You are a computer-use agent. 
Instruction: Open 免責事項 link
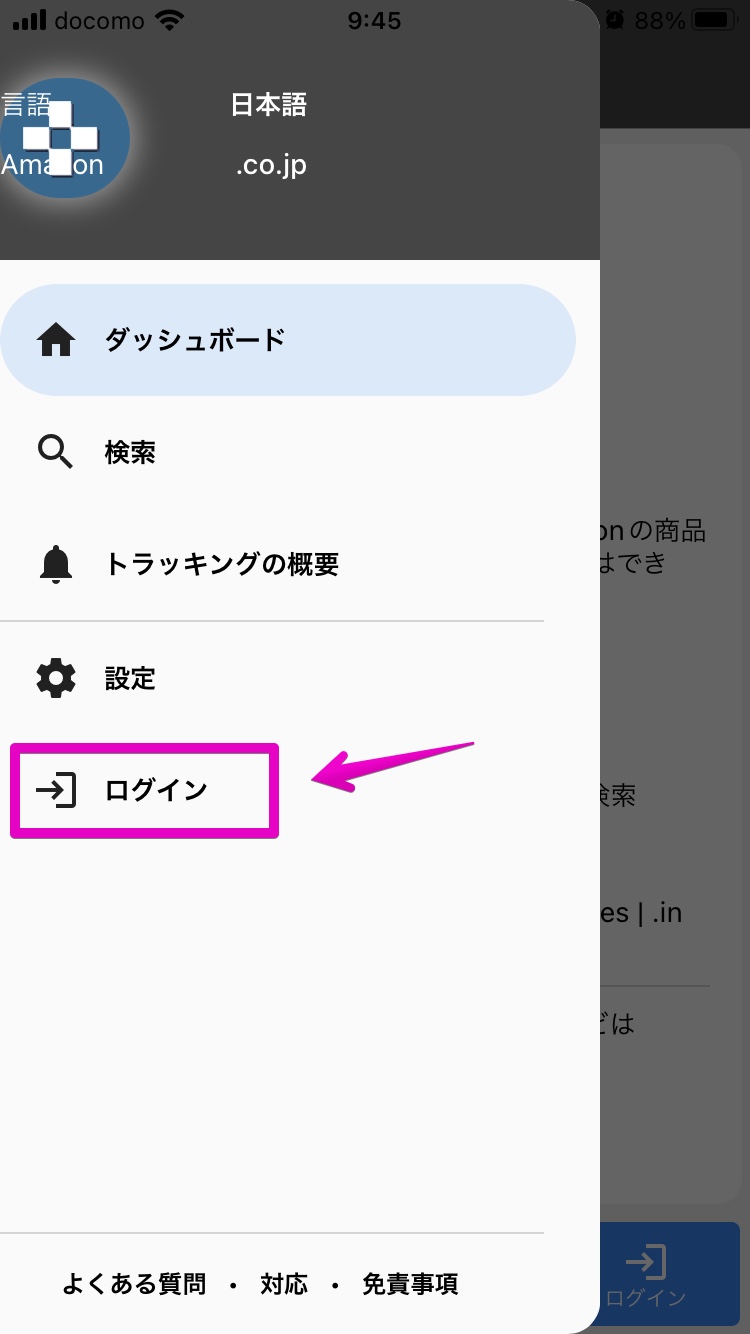[410, 1283]
